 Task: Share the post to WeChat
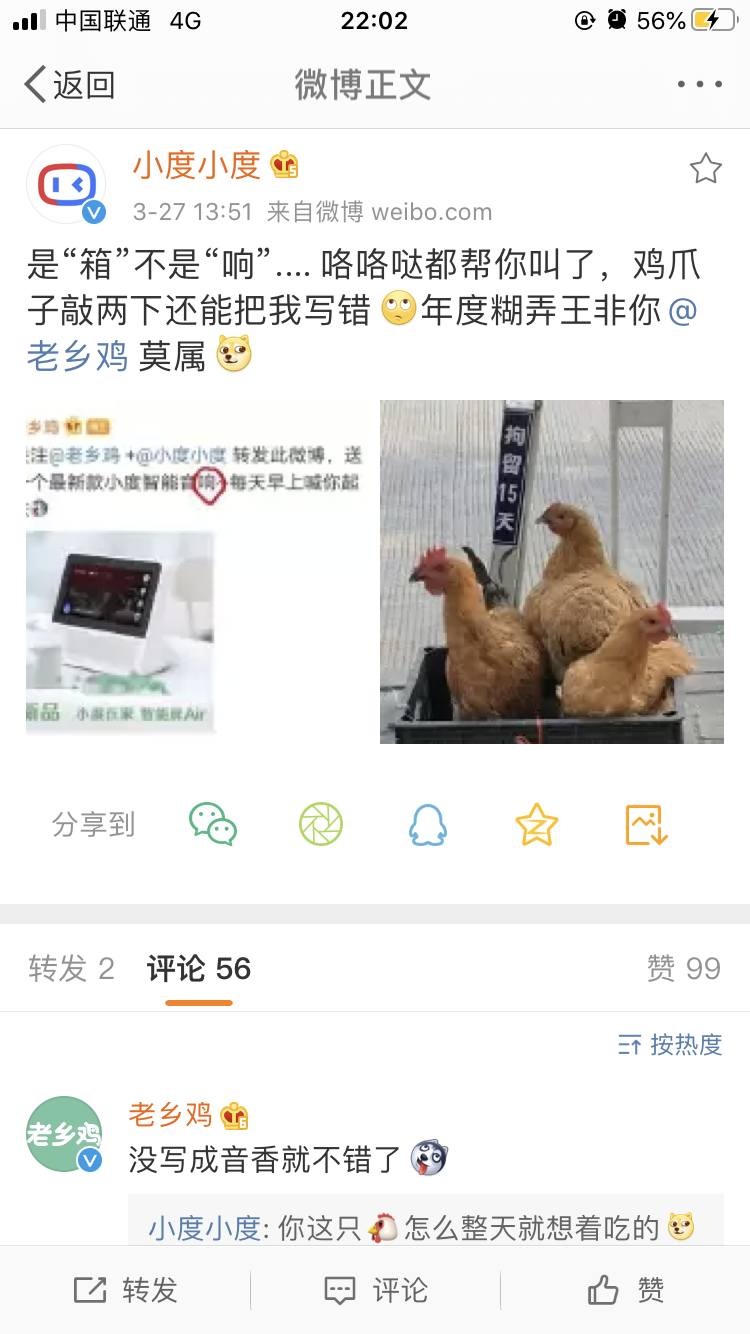click(x=213, y=825)
